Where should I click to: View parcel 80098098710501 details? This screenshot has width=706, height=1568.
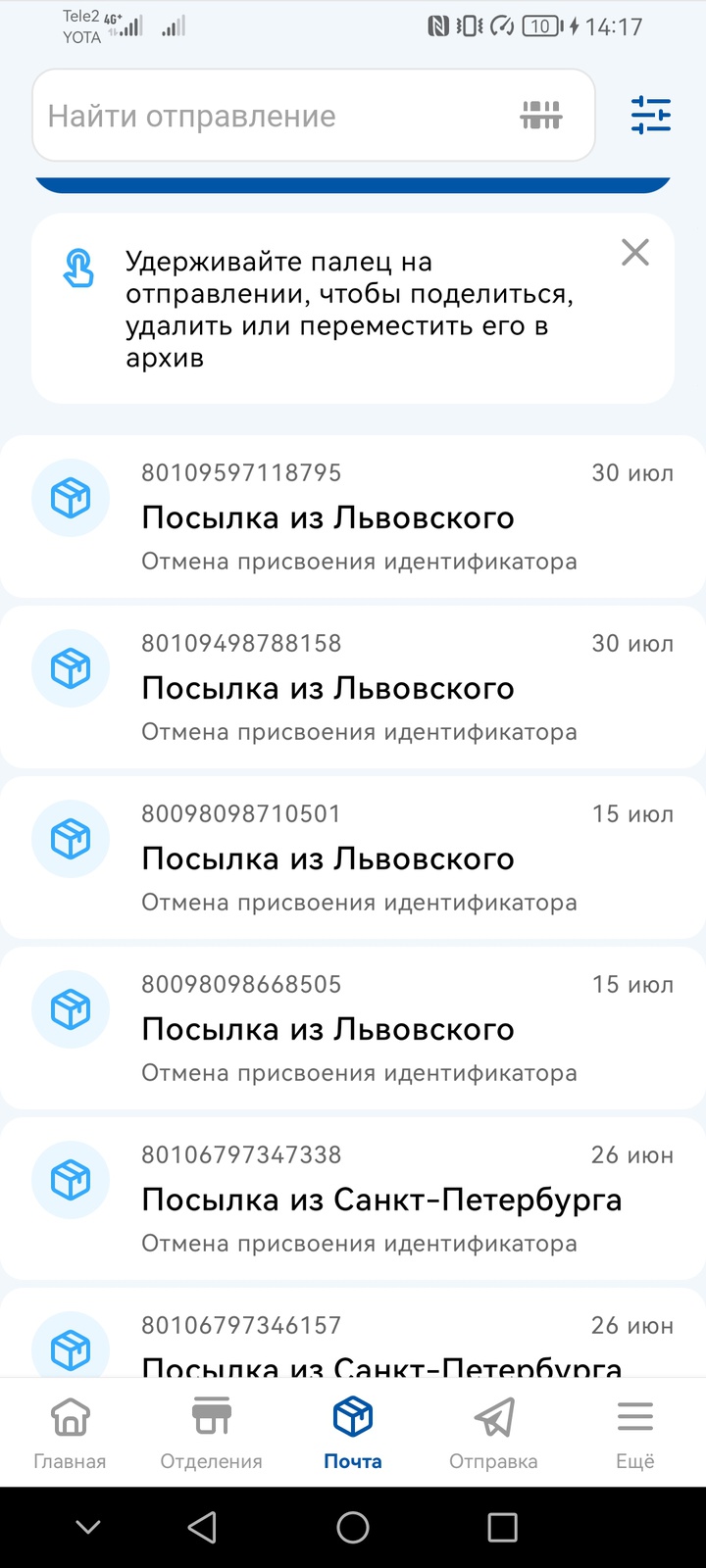353,857
